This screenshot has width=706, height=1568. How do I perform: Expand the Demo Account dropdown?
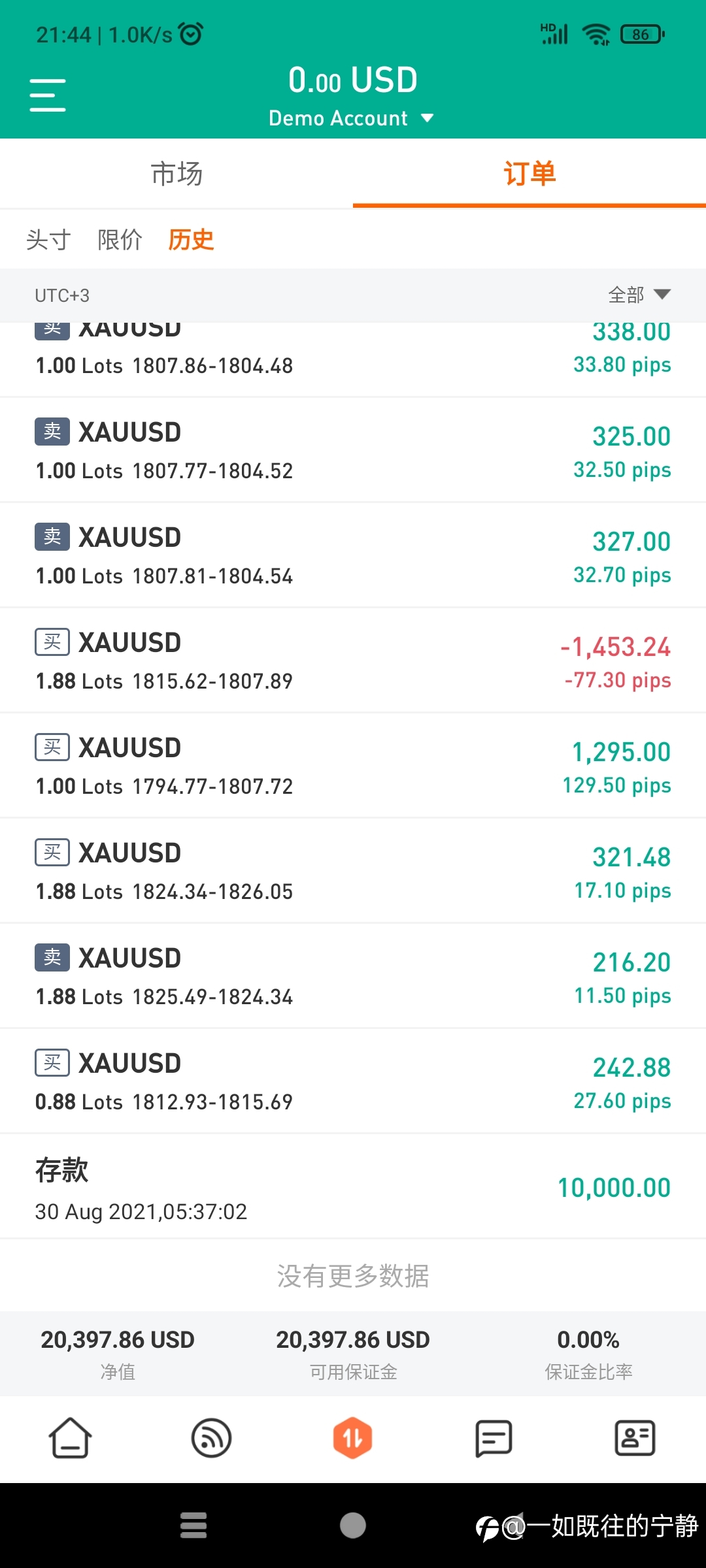(352, 118)
